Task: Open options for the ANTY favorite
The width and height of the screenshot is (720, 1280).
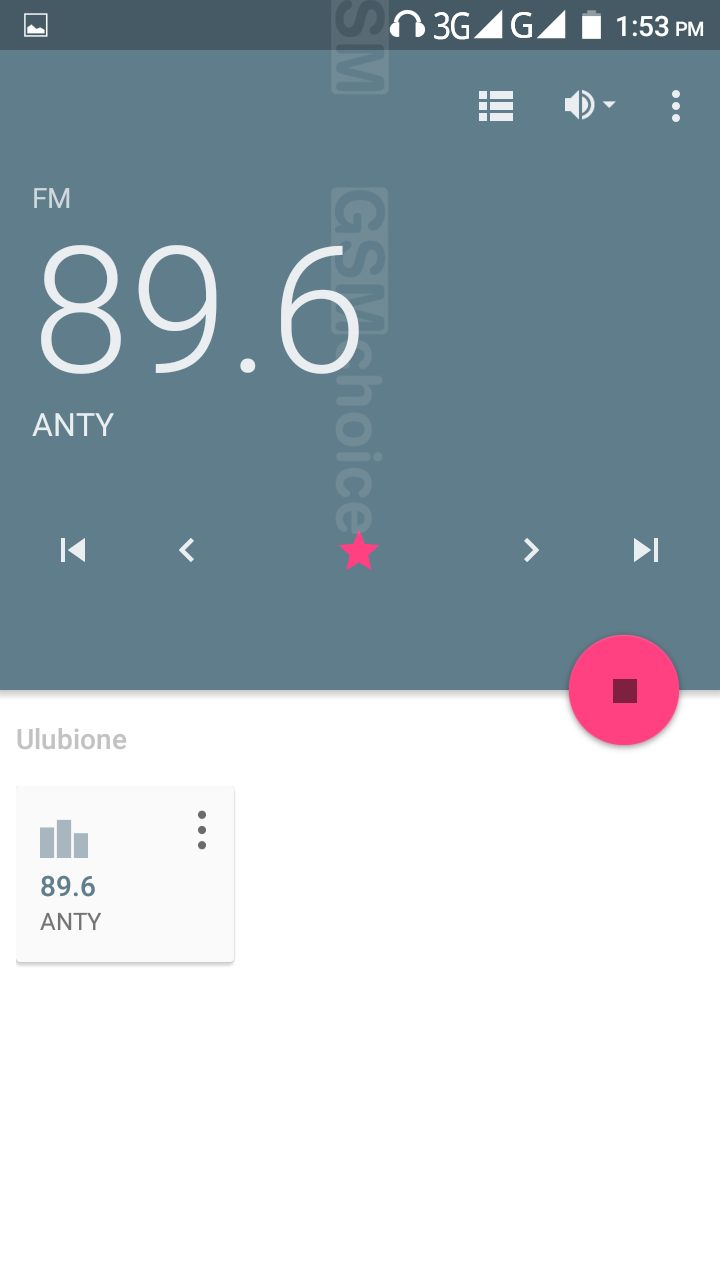Action: (202, 830)
